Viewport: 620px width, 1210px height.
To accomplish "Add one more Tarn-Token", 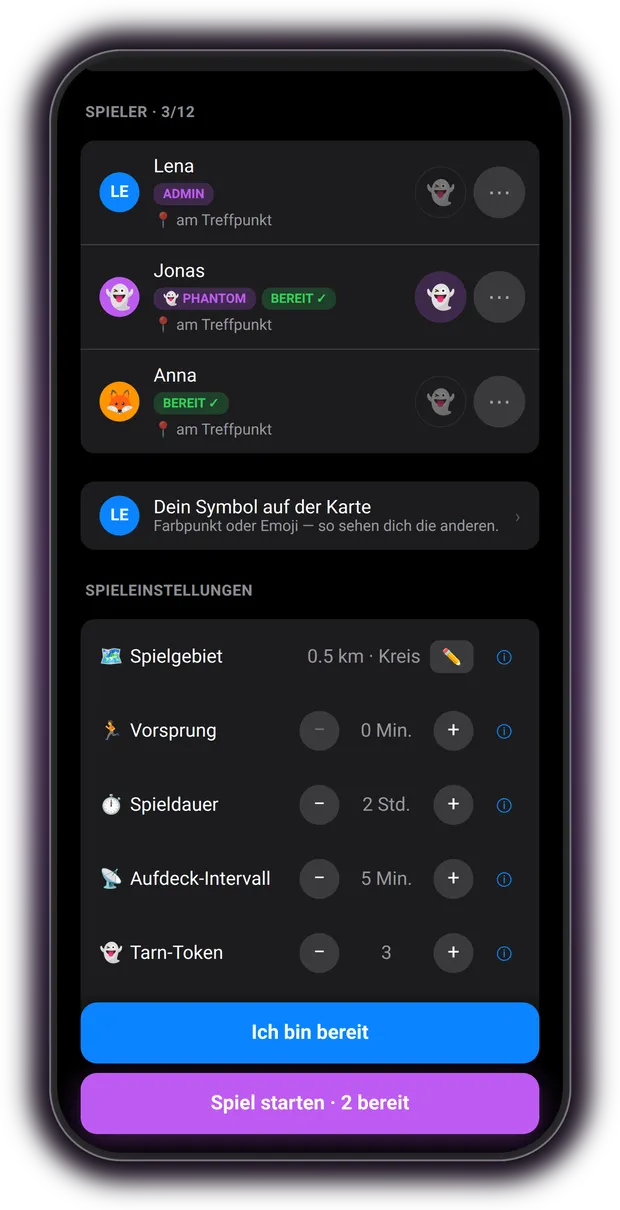I will 453,953.
